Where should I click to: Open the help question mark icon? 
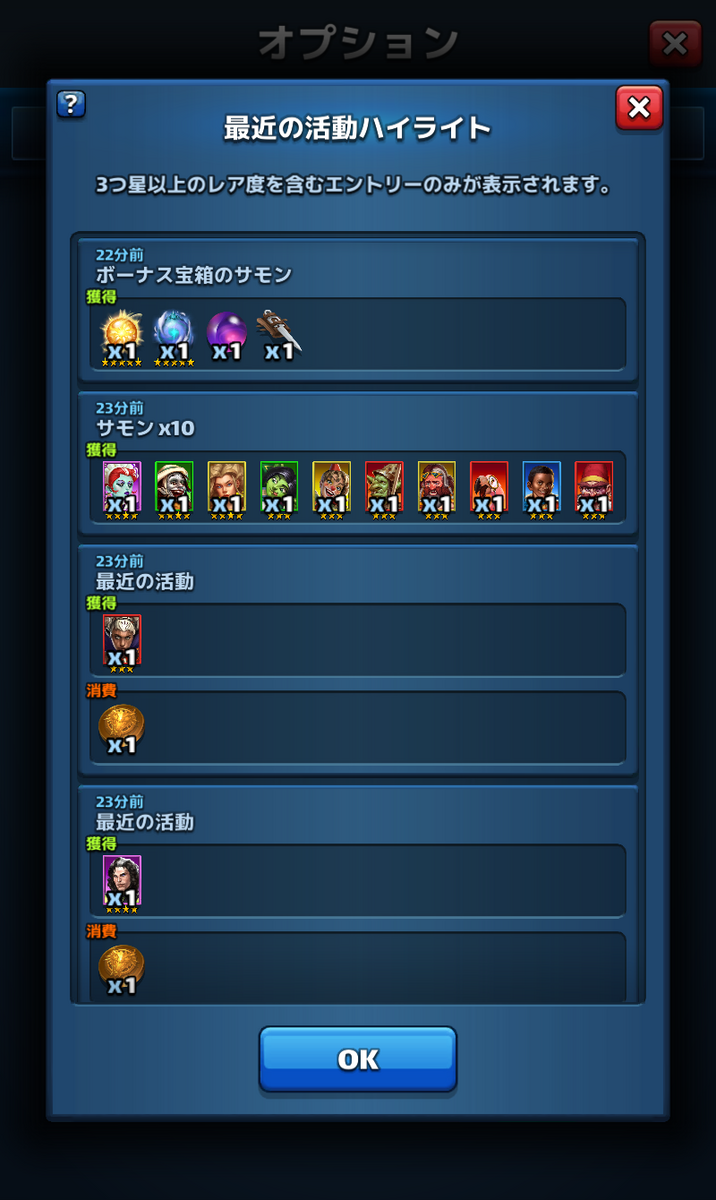coord(71,103)
